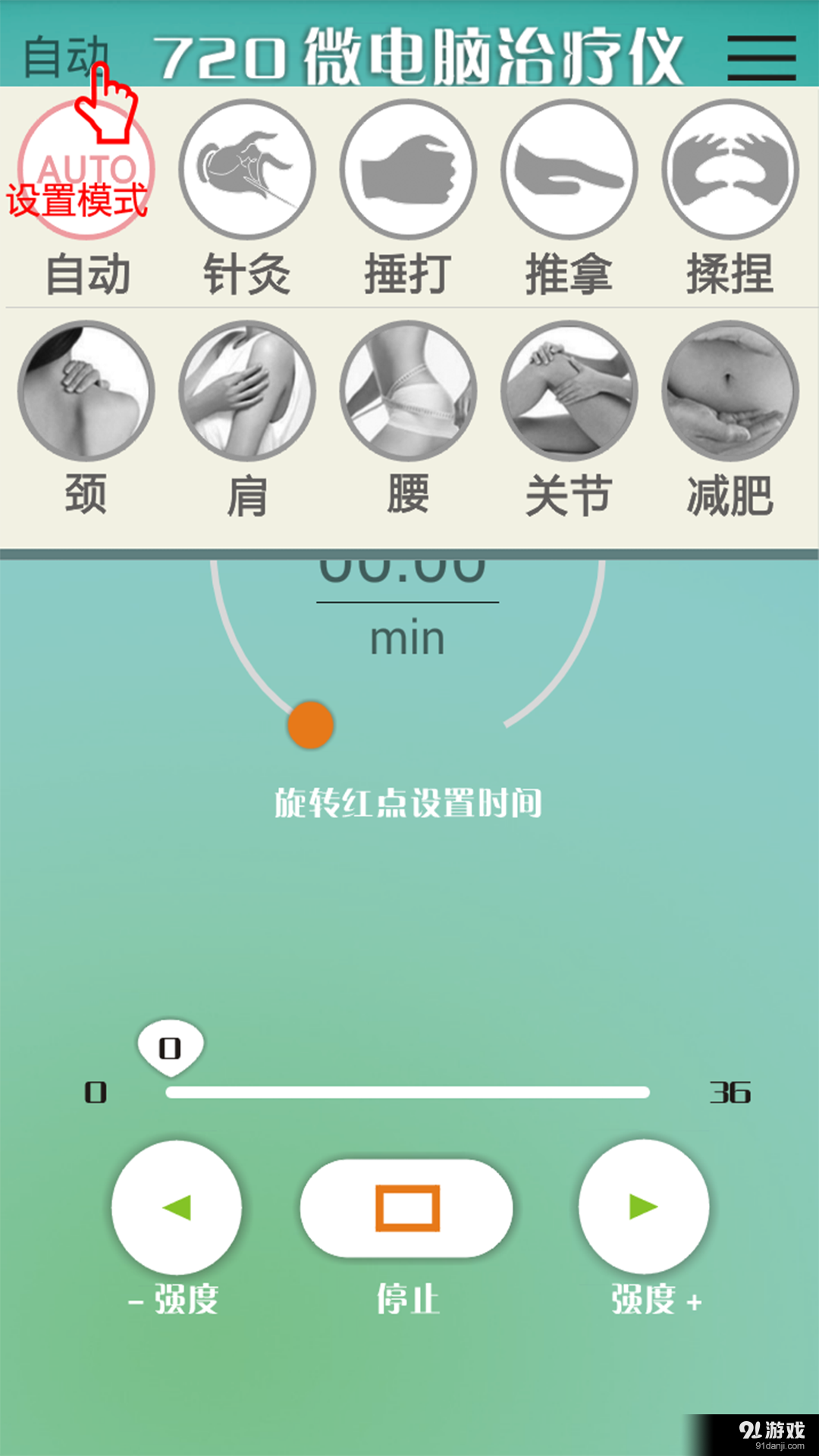This screenshot has width=819, height=1456.
Task: Select the 腰 waist treatment icon
Action: coord(408,391)
